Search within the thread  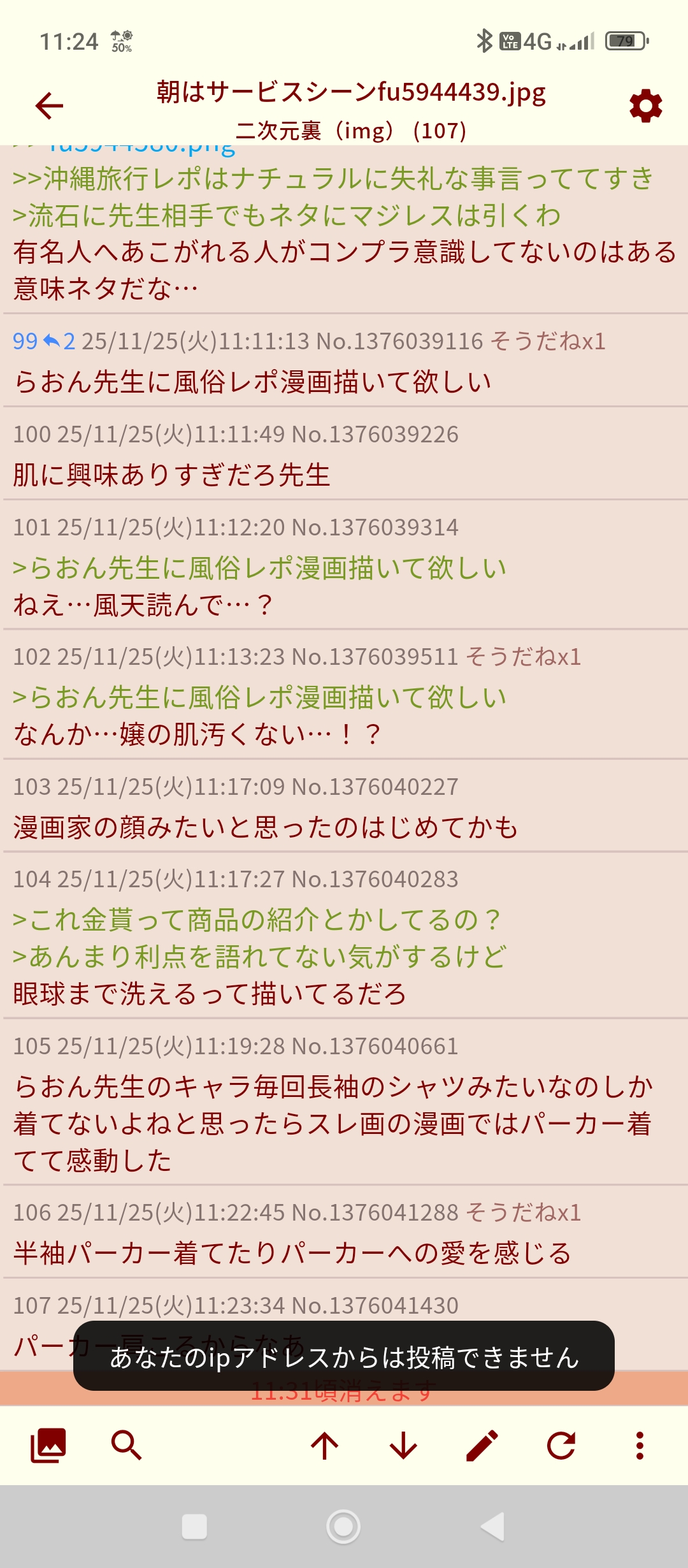126,1445
